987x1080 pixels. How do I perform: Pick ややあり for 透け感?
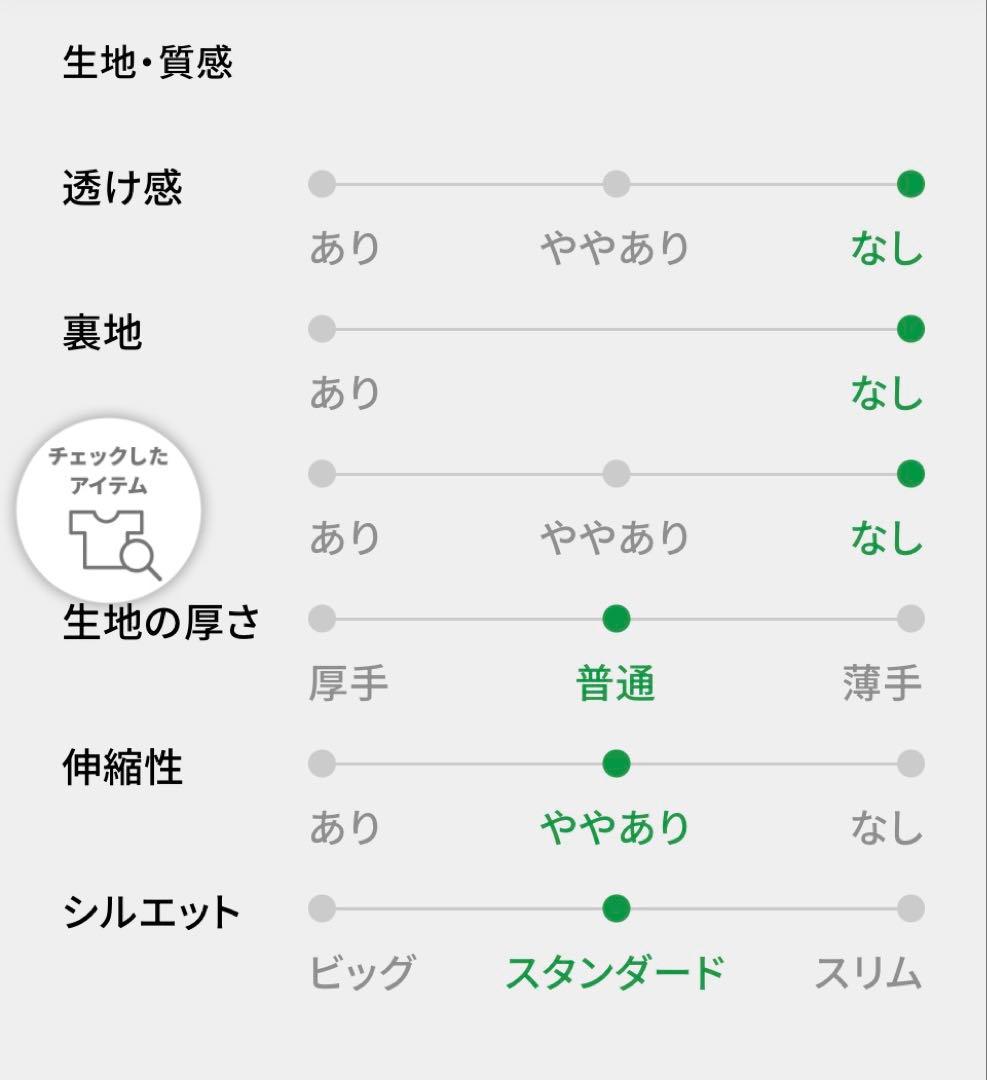pyautogui.click(x=616, y=184)
